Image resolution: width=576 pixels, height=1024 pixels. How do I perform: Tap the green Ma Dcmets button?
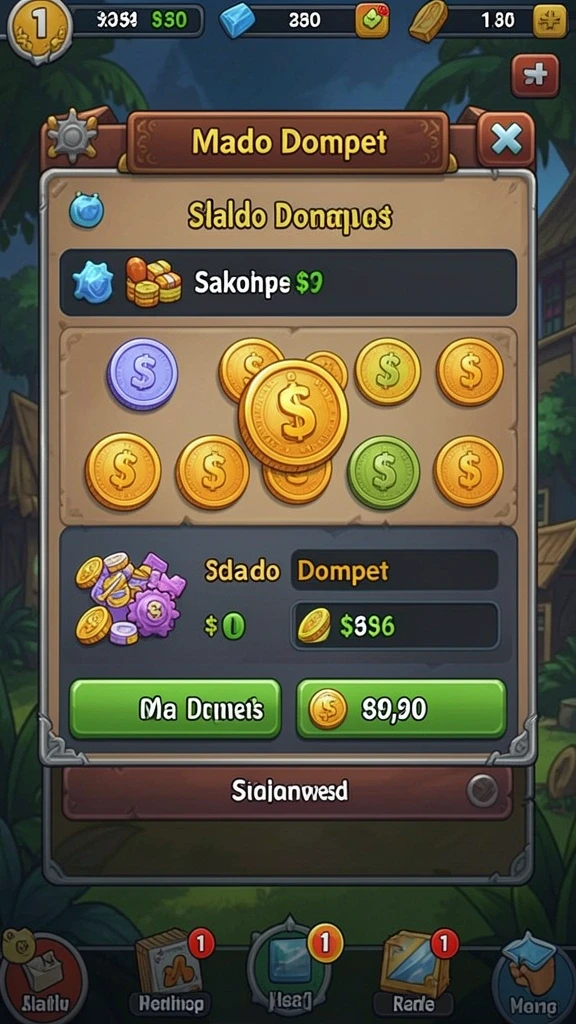pos(175,709)
